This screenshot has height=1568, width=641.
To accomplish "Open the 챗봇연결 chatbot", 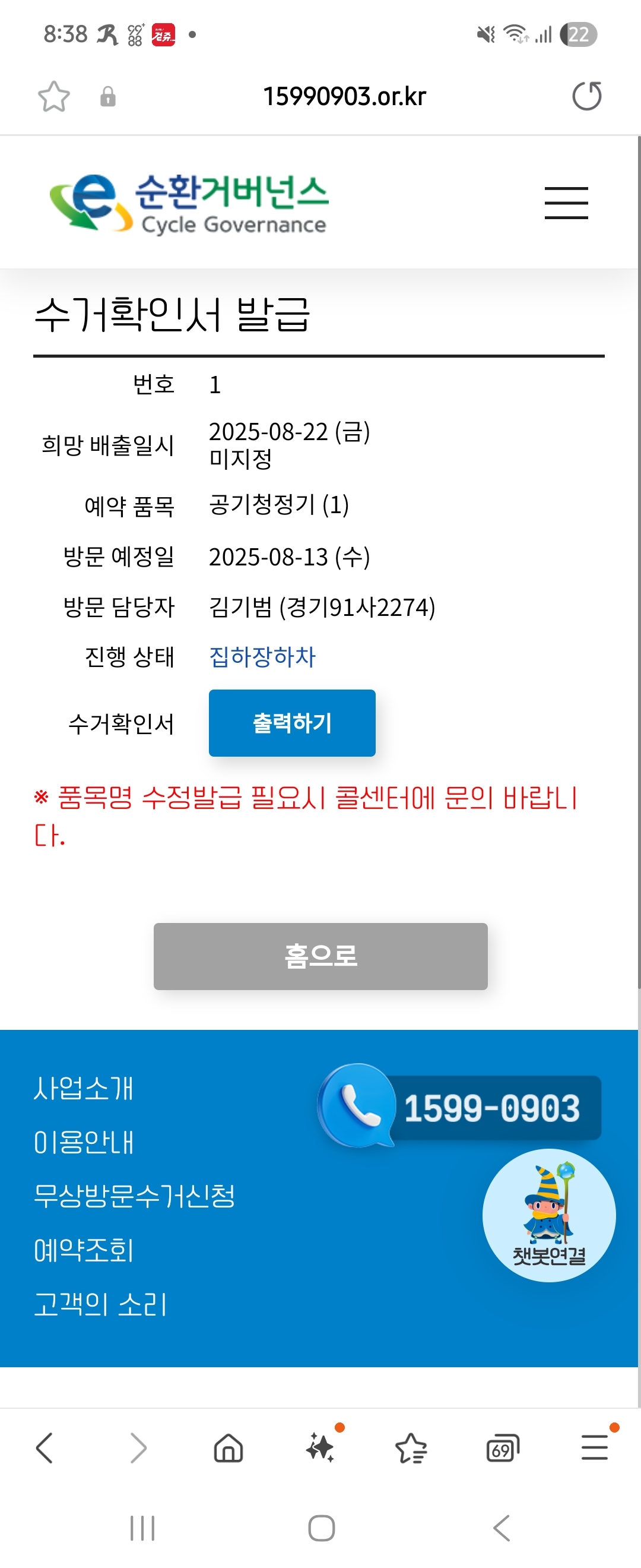I will [548, 1215].
